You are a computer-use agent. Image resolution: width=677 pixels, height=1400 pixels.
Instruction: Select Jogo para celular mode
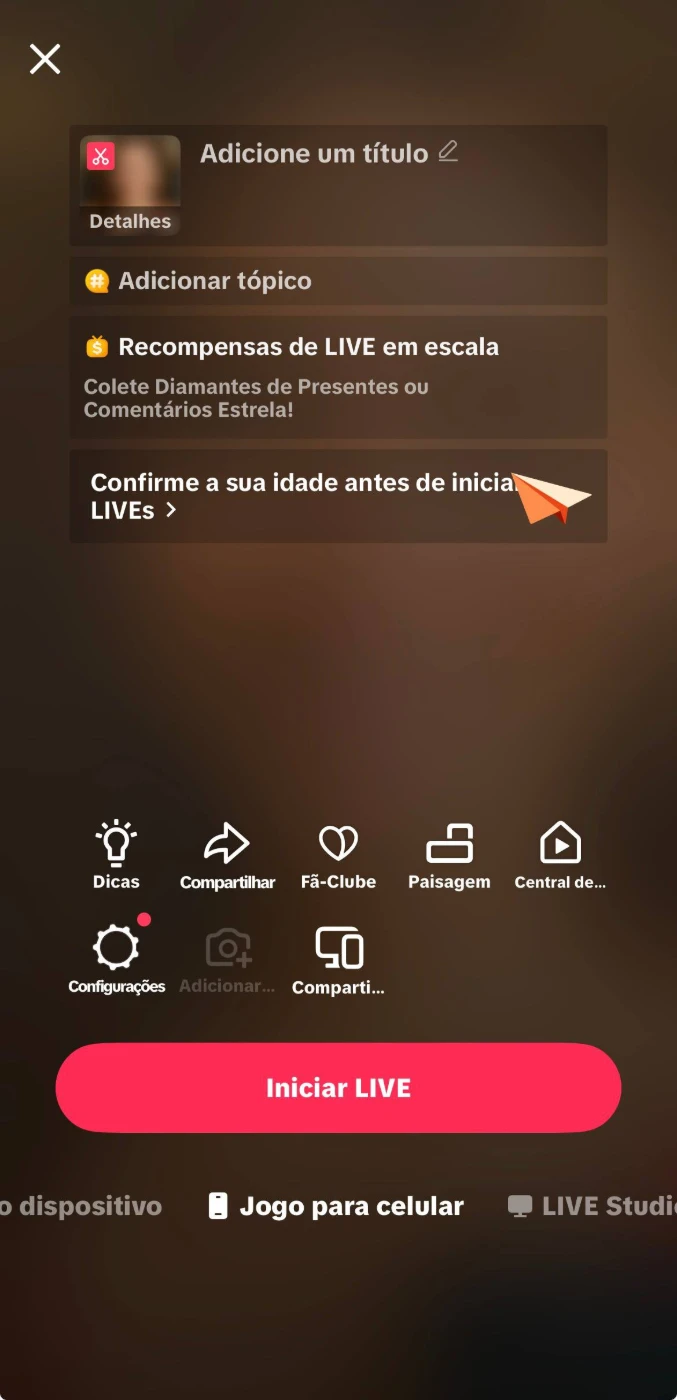pyautogui.click(x=337, y=1206)
